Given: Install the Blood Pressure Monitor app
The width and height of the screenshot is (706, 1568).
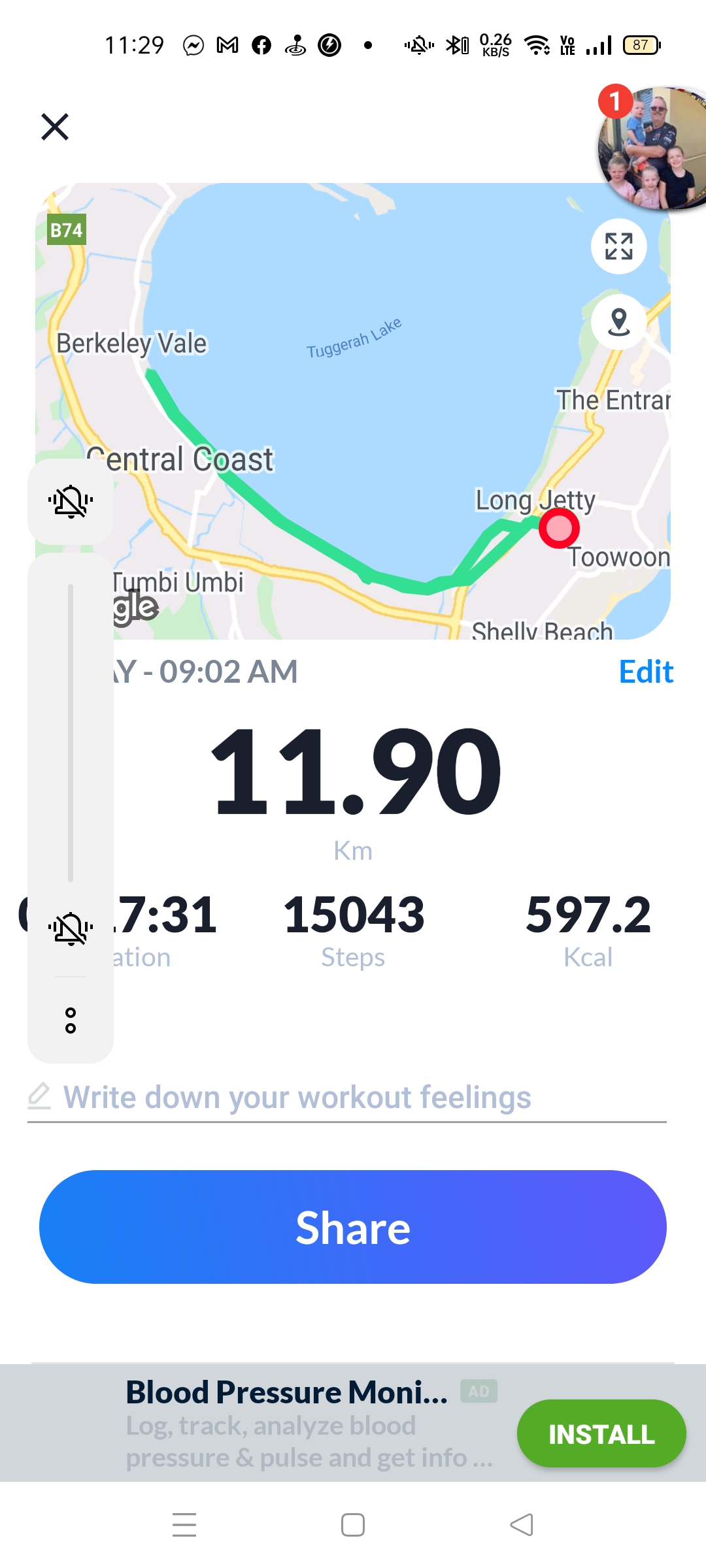Looking at the screenshot, I should click(x=601, y=1433).
